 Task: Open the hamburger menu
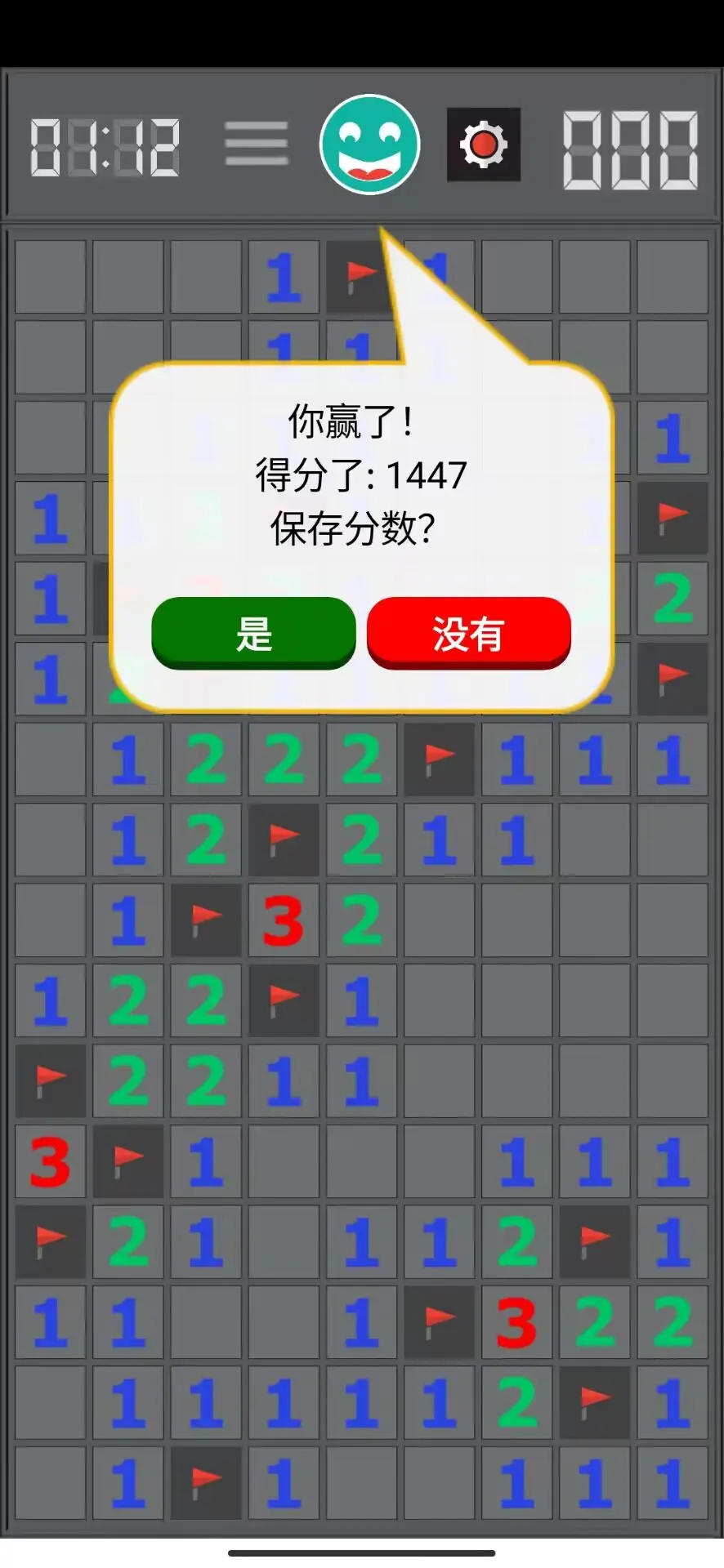click(257, 144)
